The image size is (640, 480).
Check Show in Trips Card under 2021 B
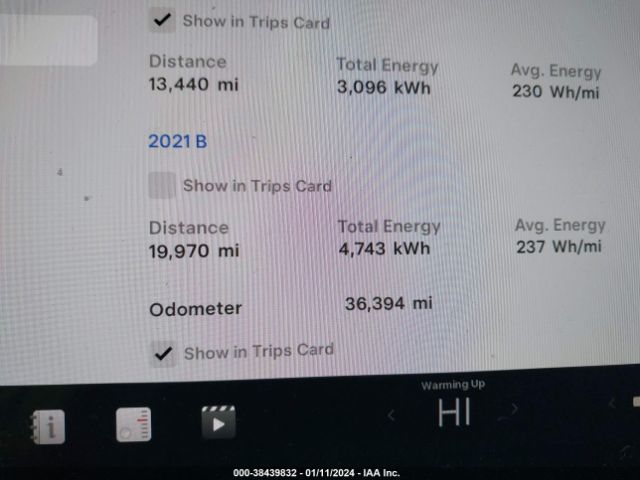(161, 185)
